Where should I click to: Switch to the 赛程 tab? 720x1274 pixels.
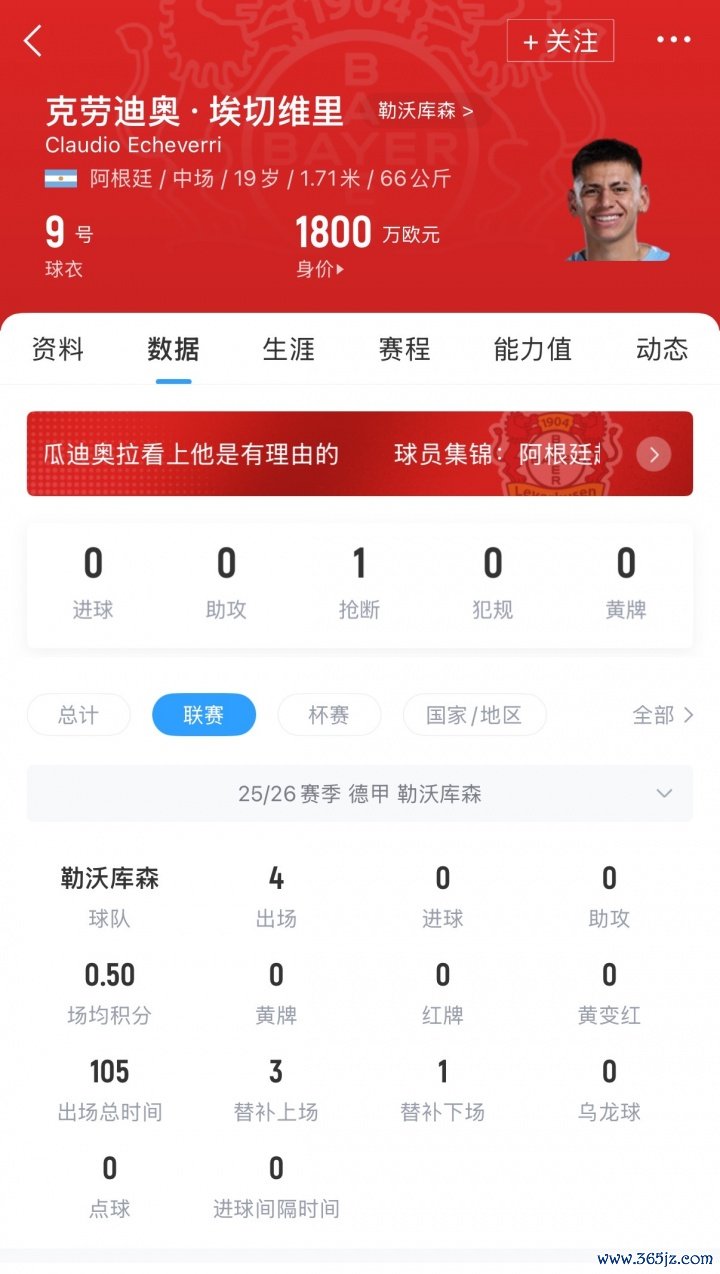point(404,349)
